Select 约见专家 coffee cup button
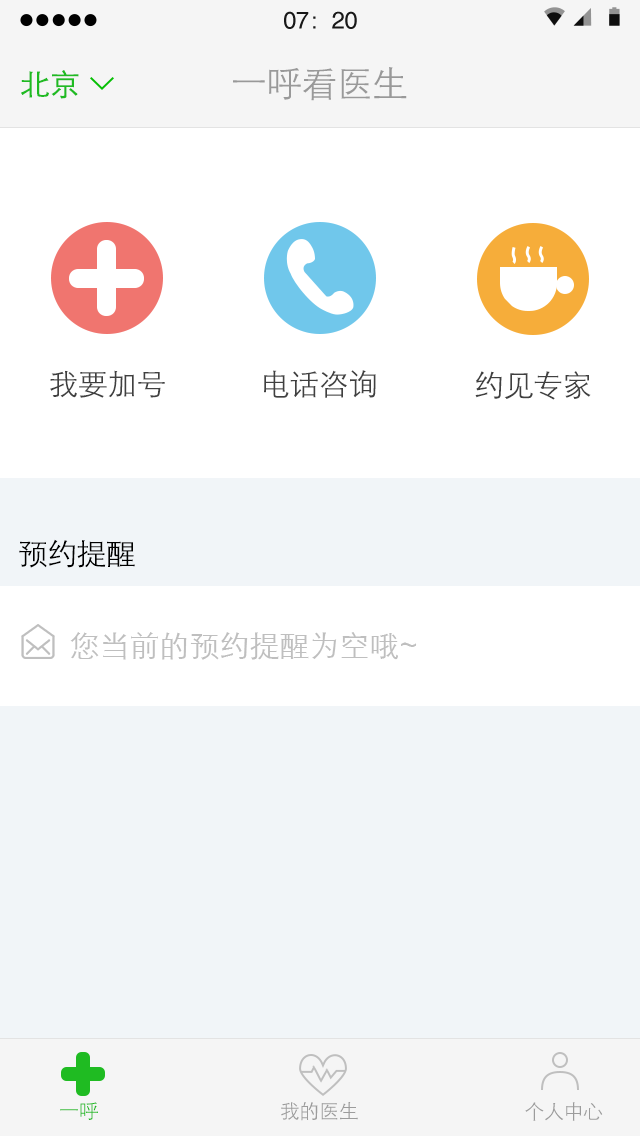640x1136 pixels. (x=533, y=279)
